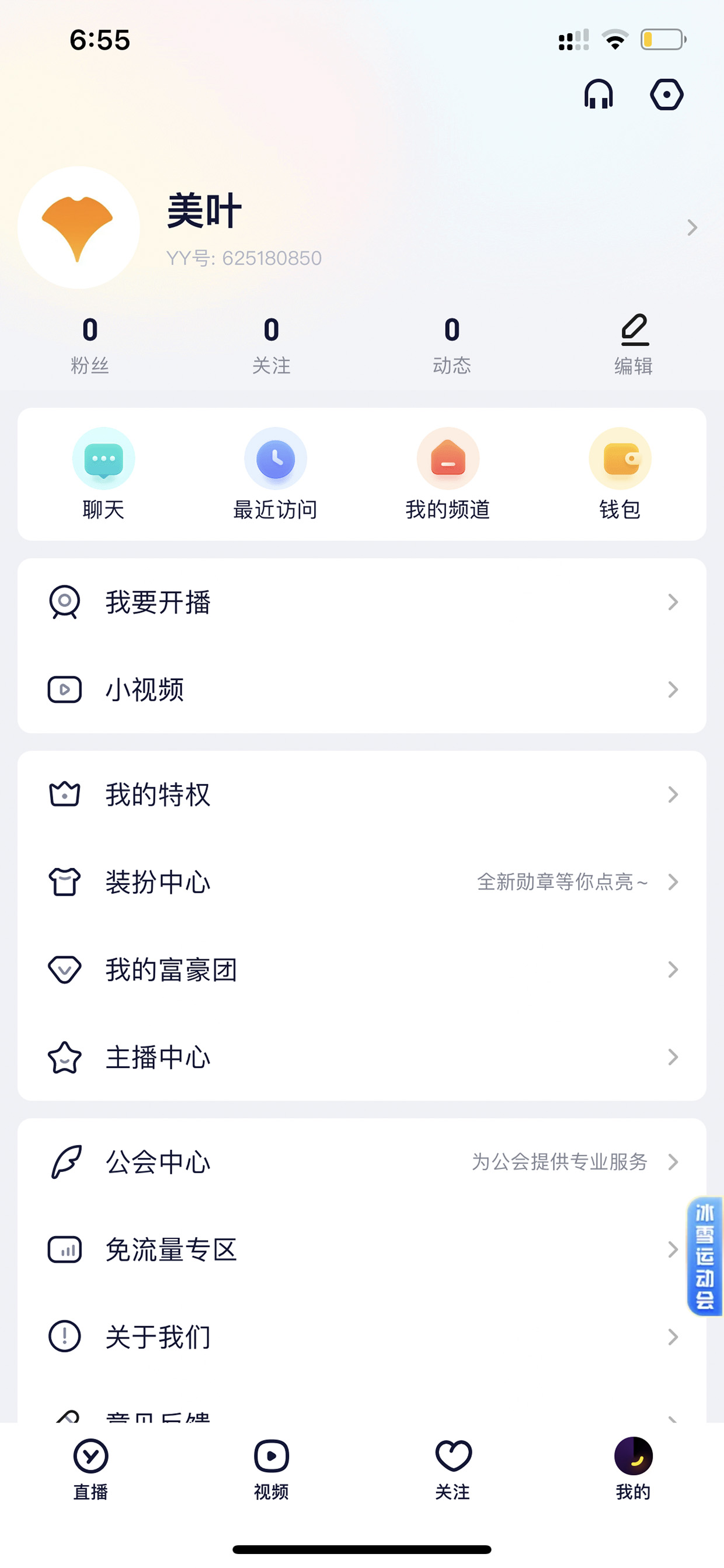The width and height of the screenshot is (724, 1568).
Task: Open 公会中心 guild center
Action: pyautogui.click(x=362, y=1162)
